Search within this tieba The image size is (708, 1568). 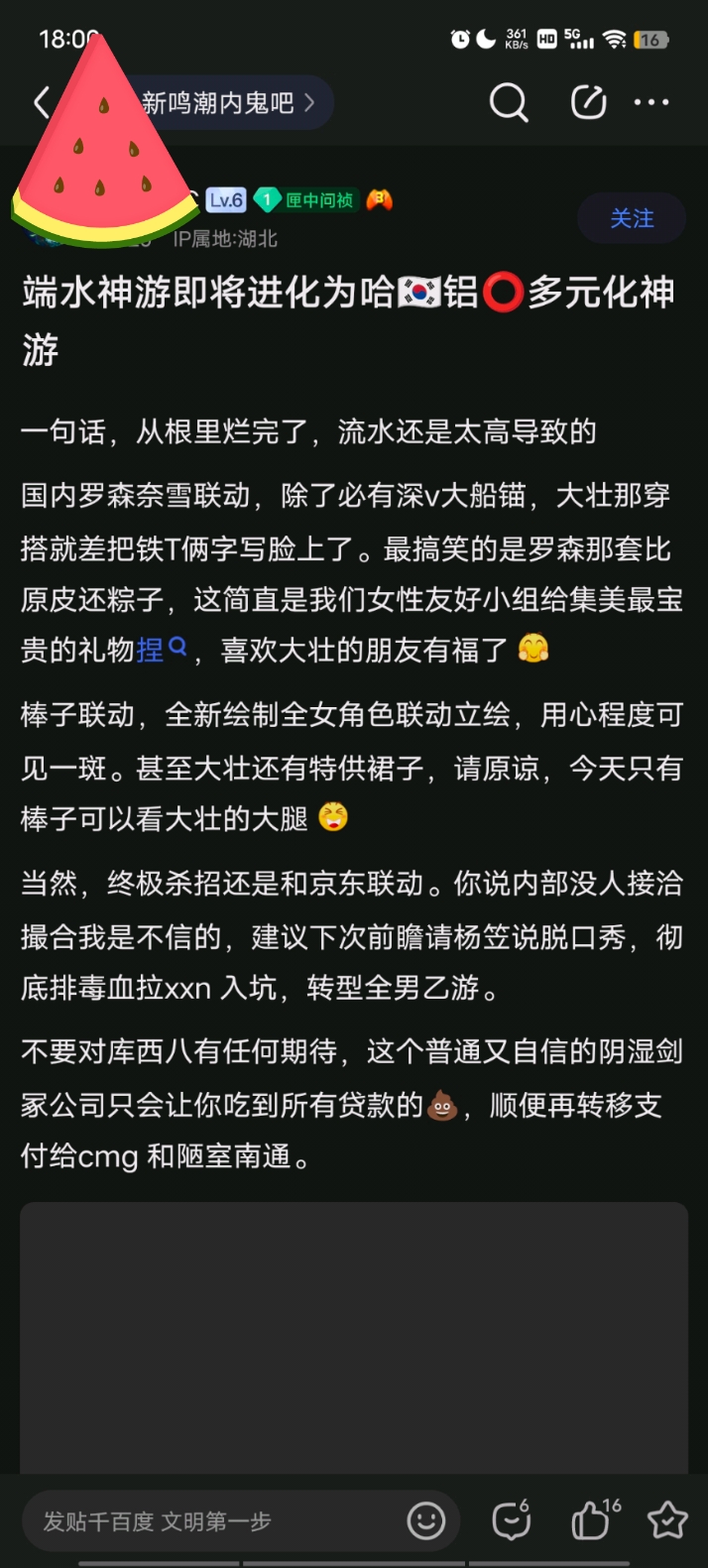pyautogui.click(x=509, y=102)
